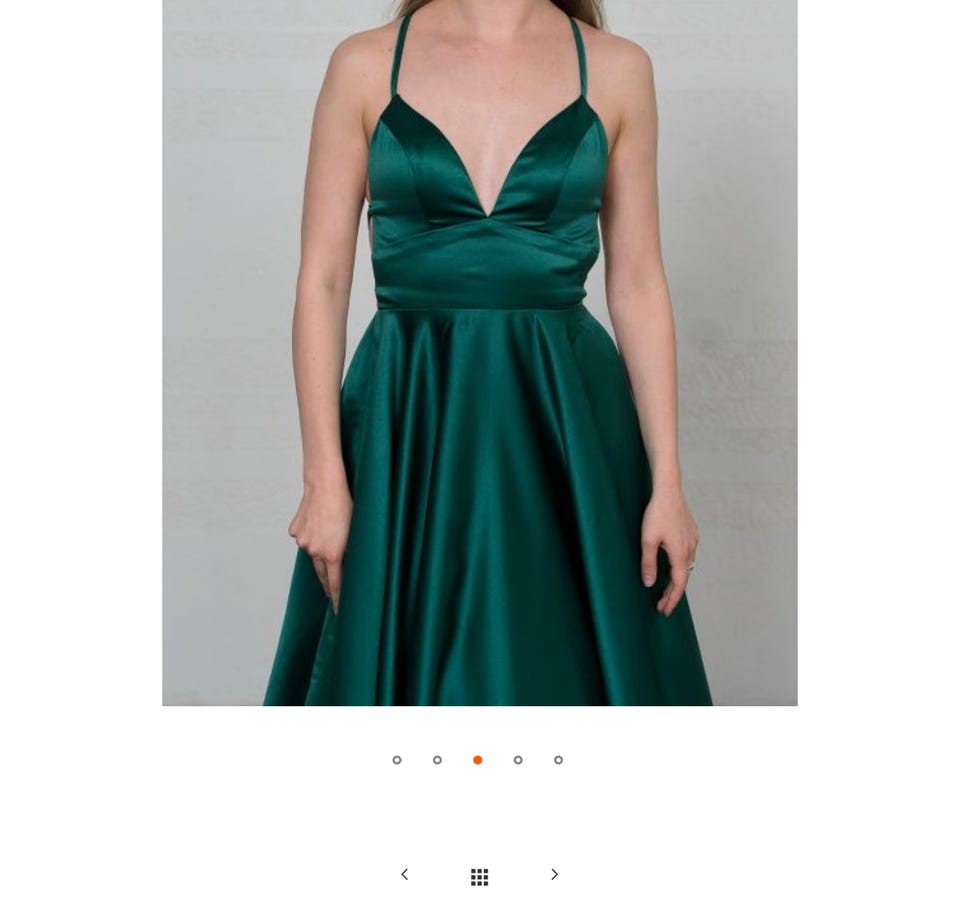Jump to the first image dot

[397, 760]
